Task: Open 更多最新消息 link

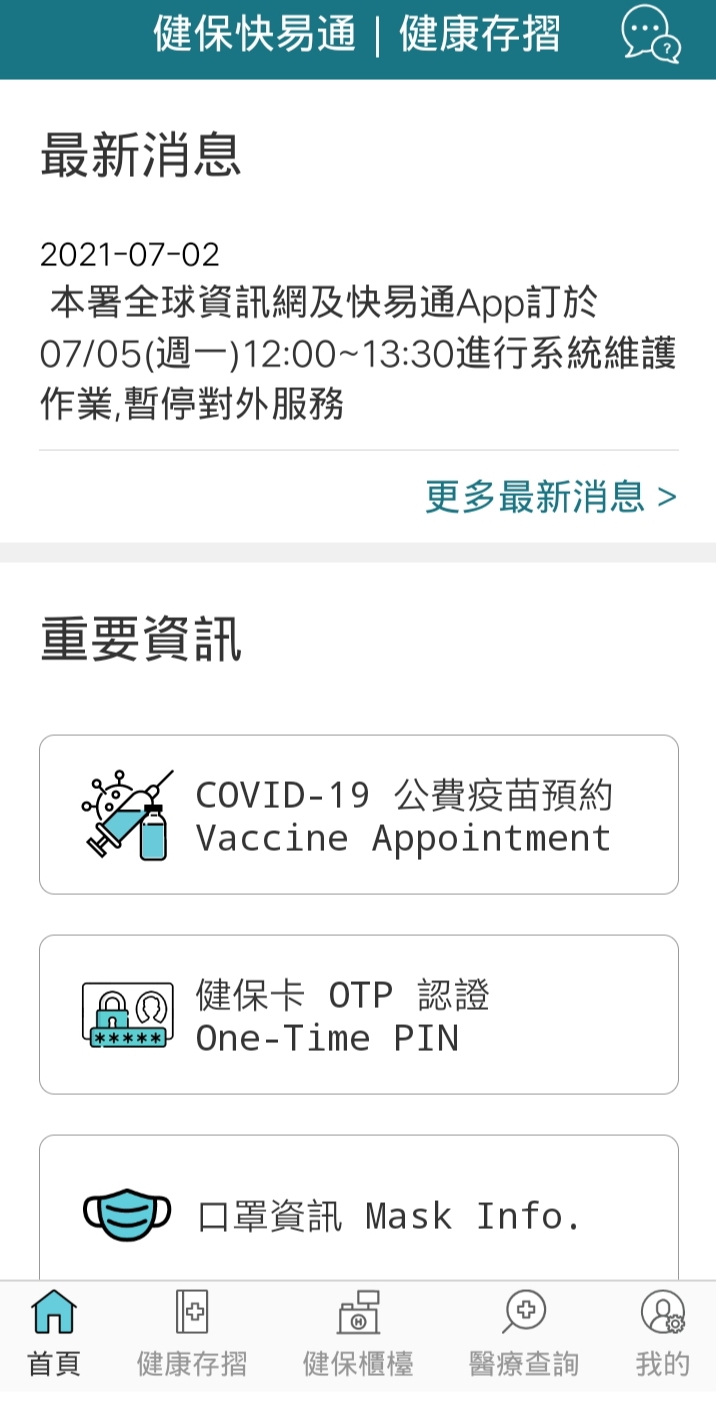Action: tap(551, 497)
